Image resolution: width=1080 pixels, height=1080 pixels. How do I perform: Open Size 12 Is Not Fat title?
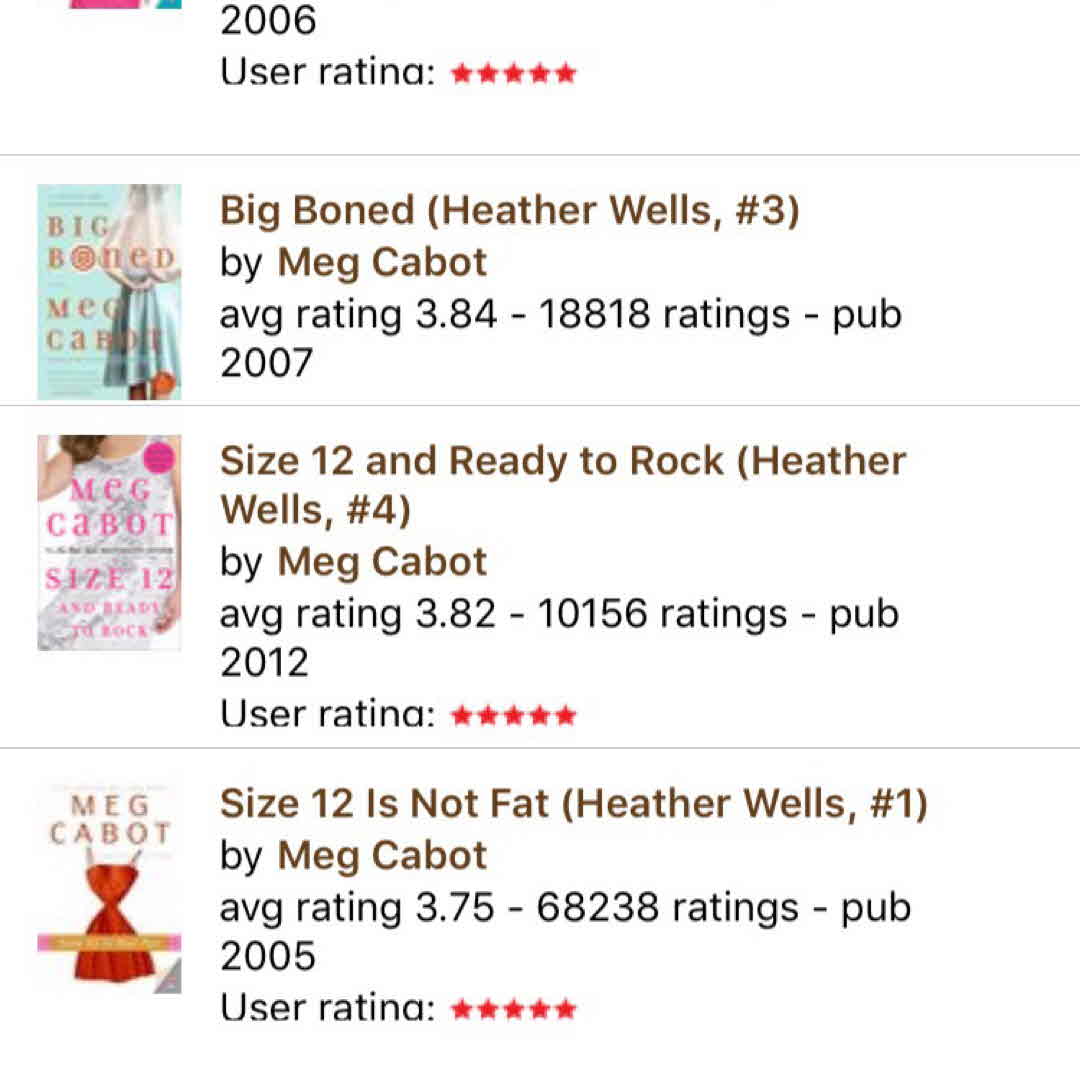click(x=573, y=804)
